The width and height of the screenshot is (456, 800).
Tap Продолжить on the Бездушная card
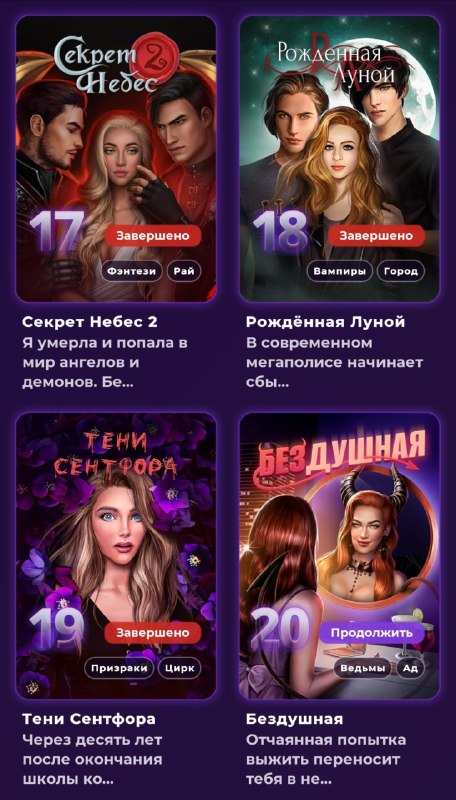coord(372,633)
